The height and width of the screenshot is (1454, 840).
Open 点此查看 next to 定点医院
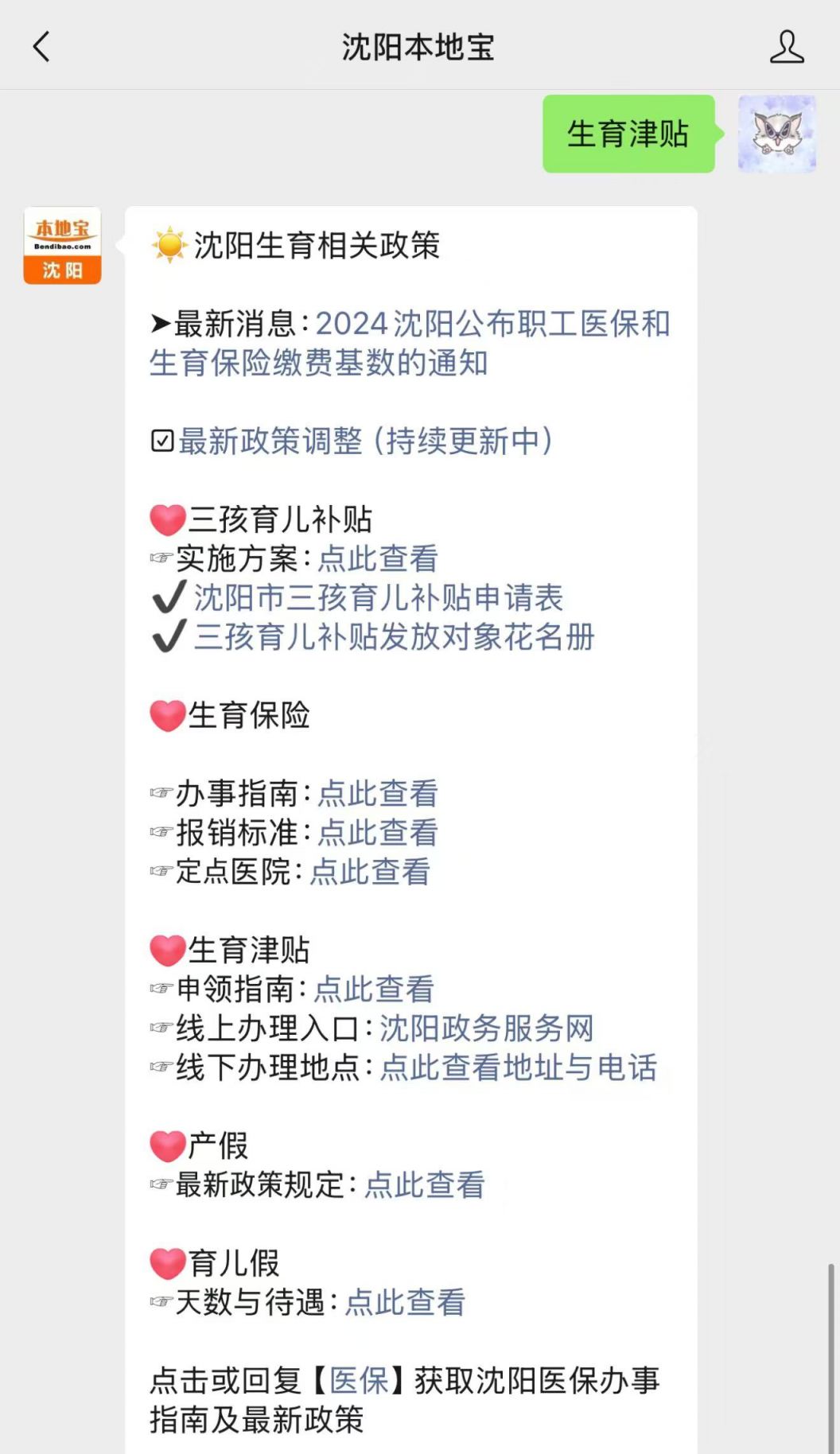[370, 871]
